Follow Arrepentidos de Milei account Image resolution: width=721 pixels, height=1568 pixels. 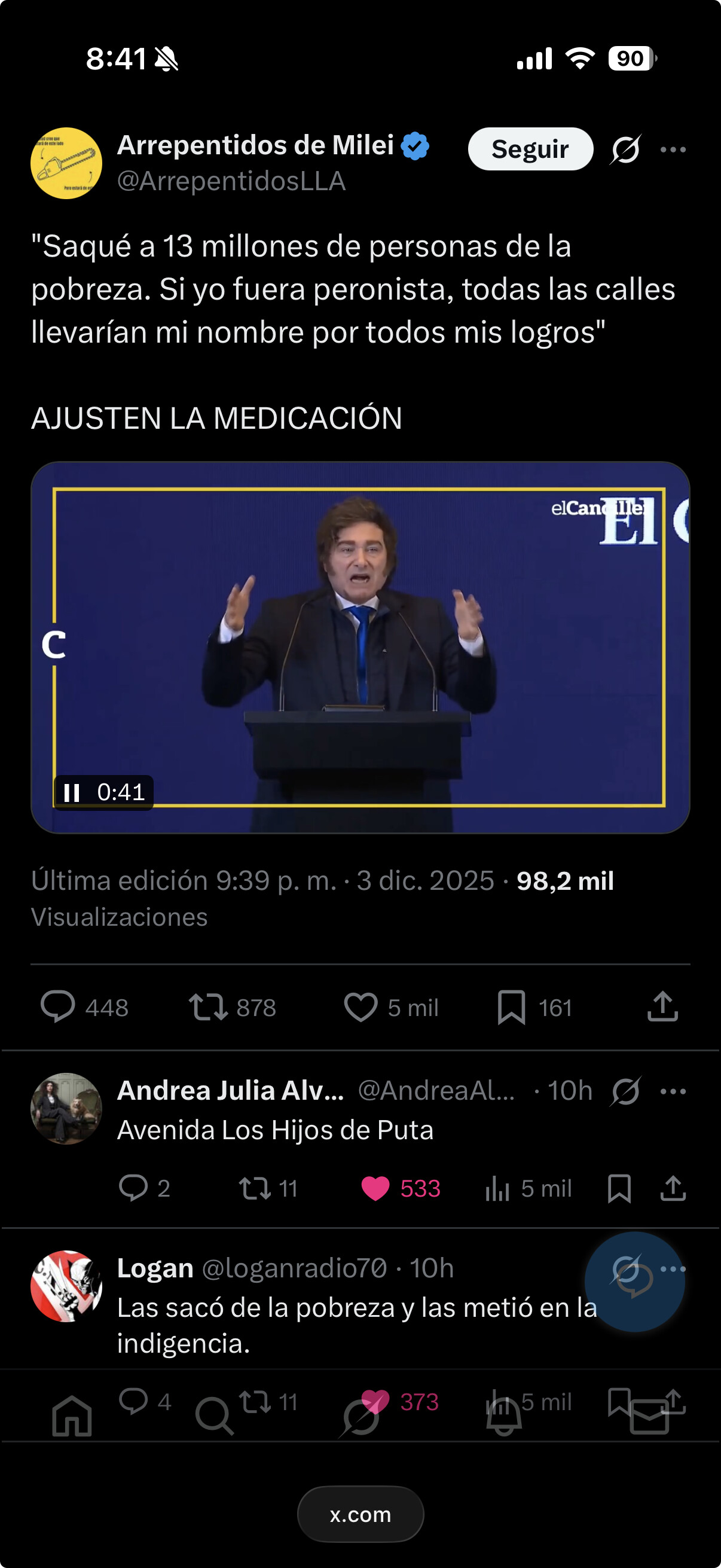pyautogui.click(x=530, y=149)
